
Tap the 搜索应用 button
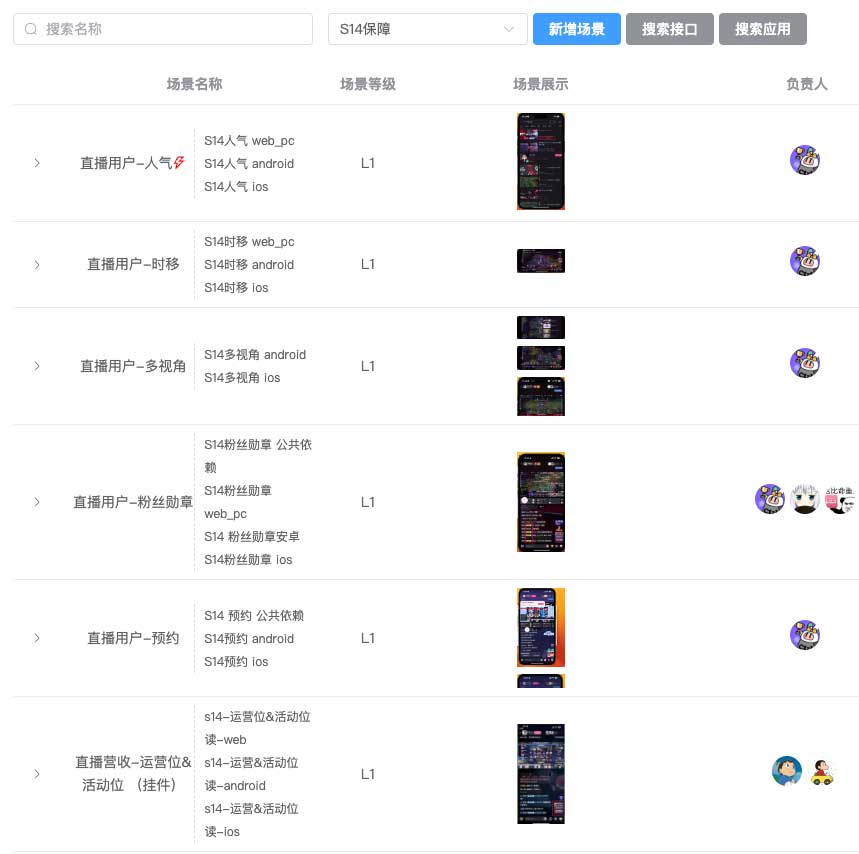click(763, 29)
